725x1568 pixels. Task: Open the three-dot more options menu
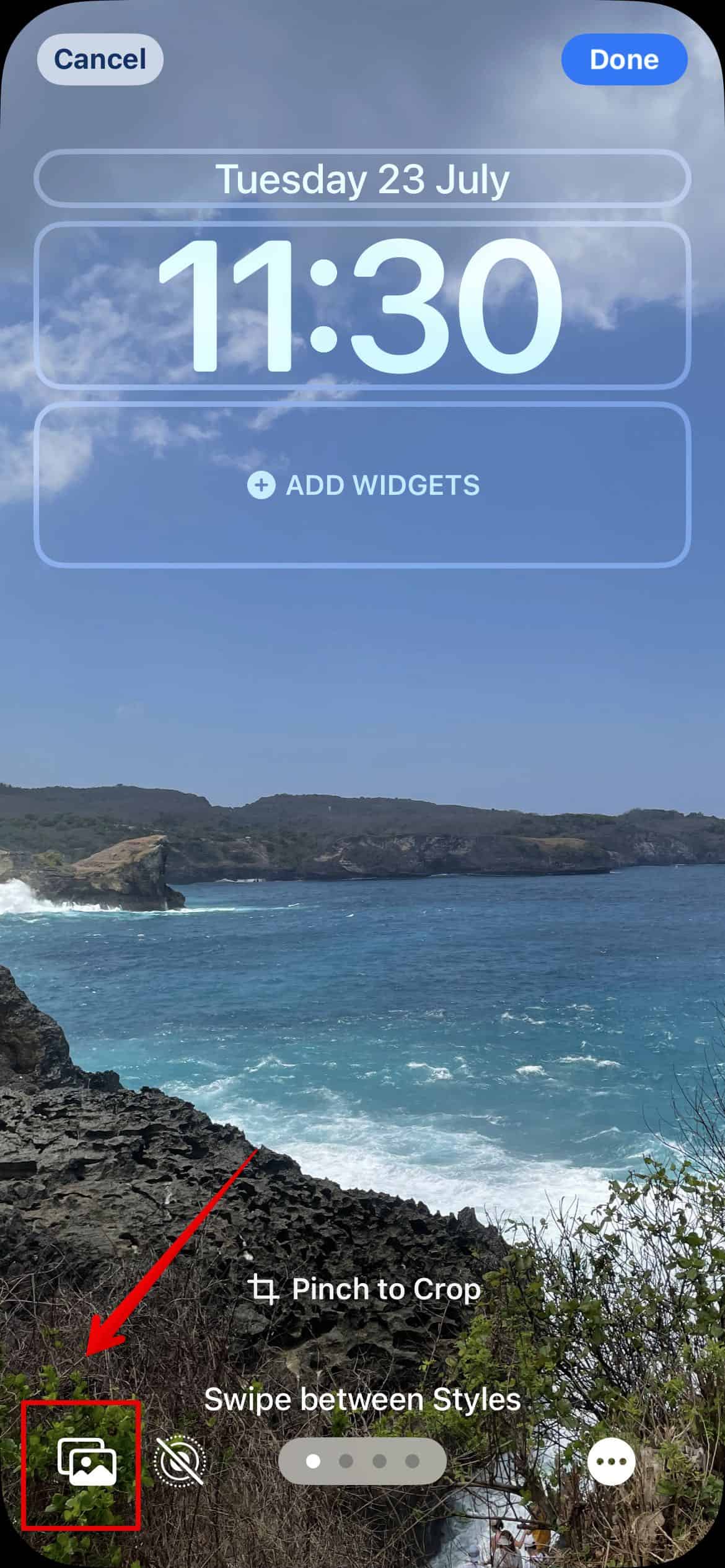[610, 1461]
